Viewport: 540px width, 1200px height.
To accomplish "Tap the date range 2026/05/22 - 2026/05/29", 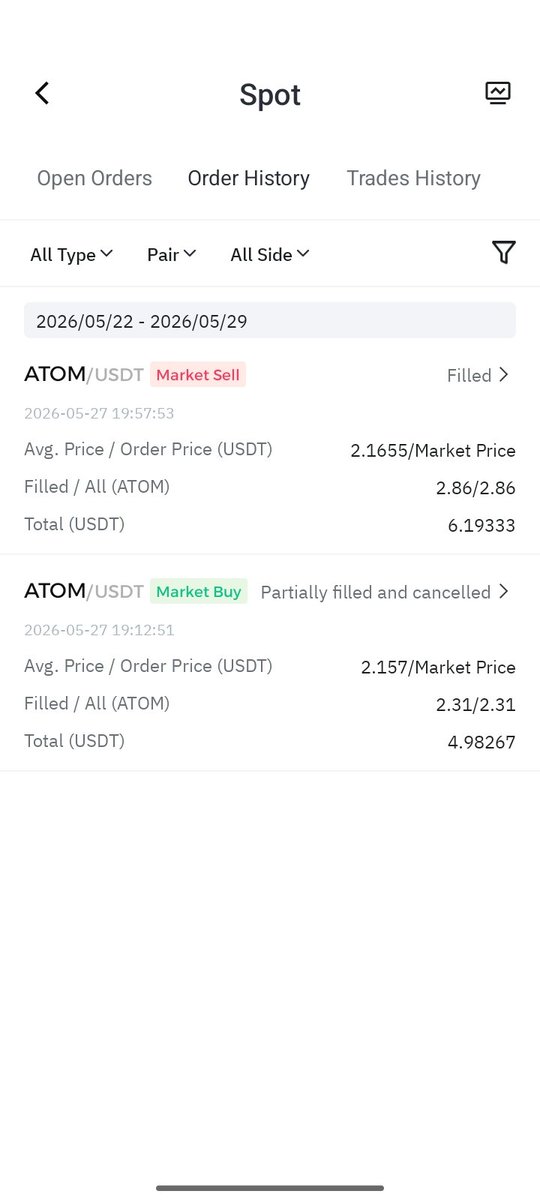I will [270, 321].
